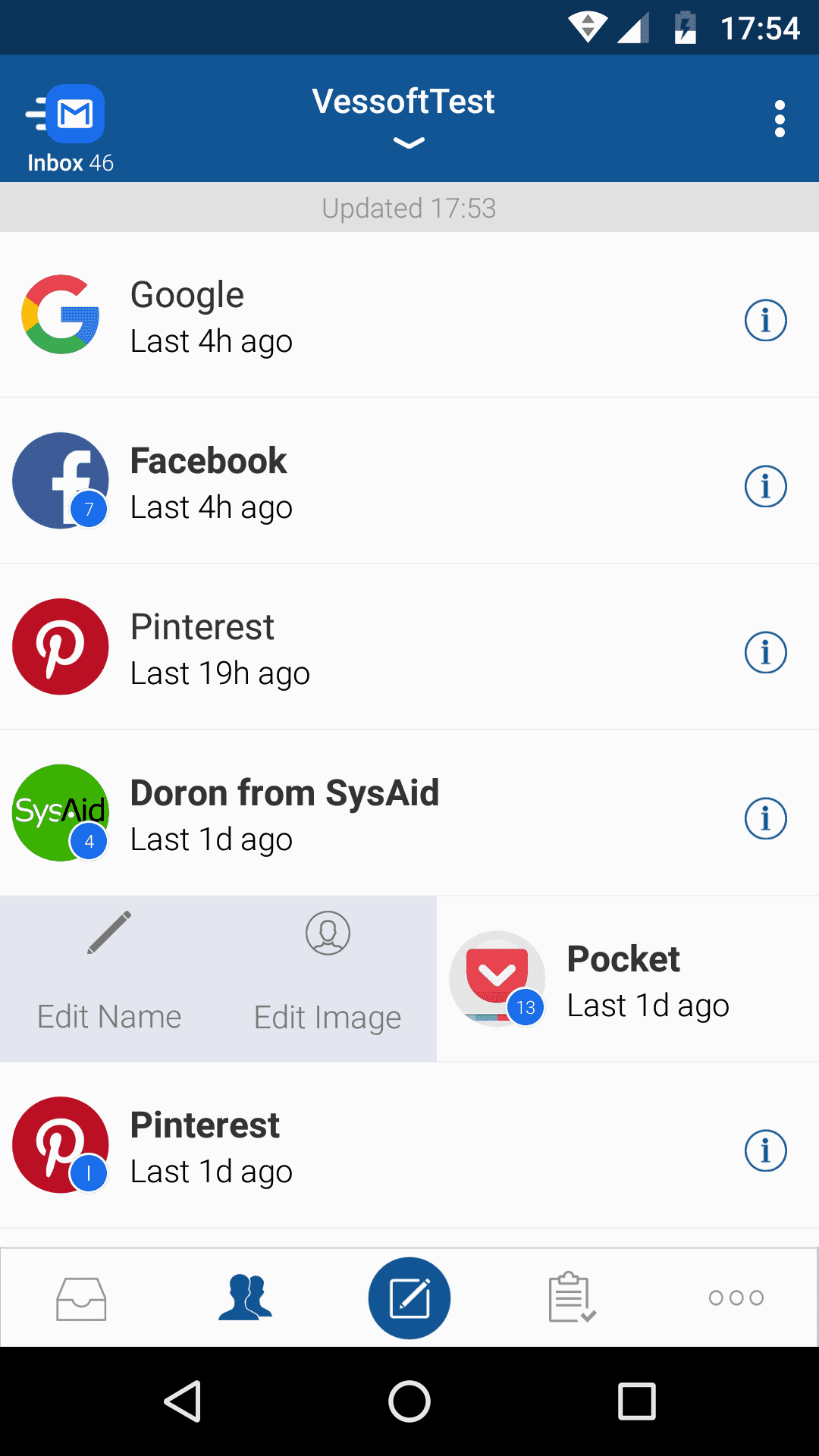Open the Pinterest row from 19h ago

click(409, 647)
